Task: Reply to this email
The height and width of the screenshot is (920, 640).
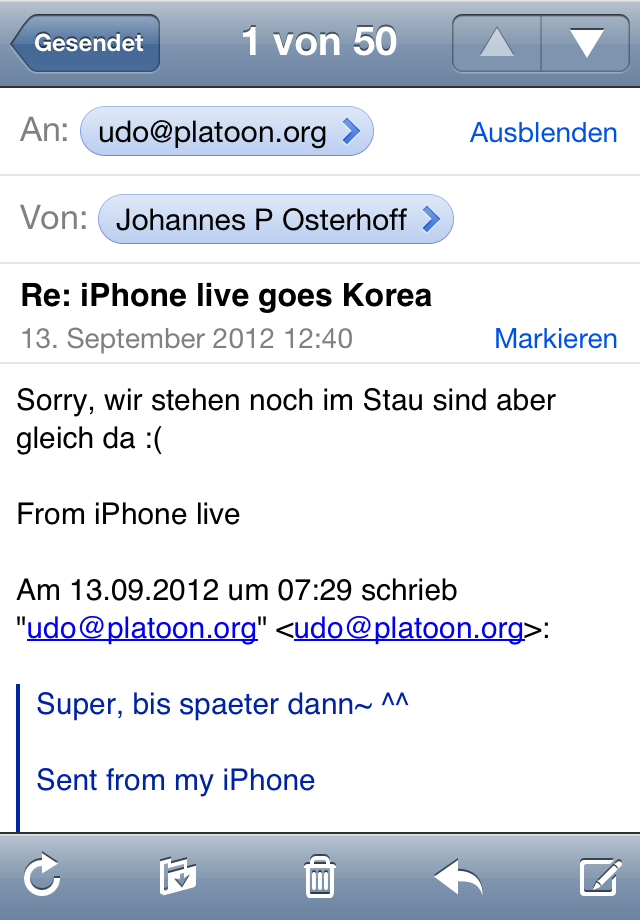Action: [458, 877]
